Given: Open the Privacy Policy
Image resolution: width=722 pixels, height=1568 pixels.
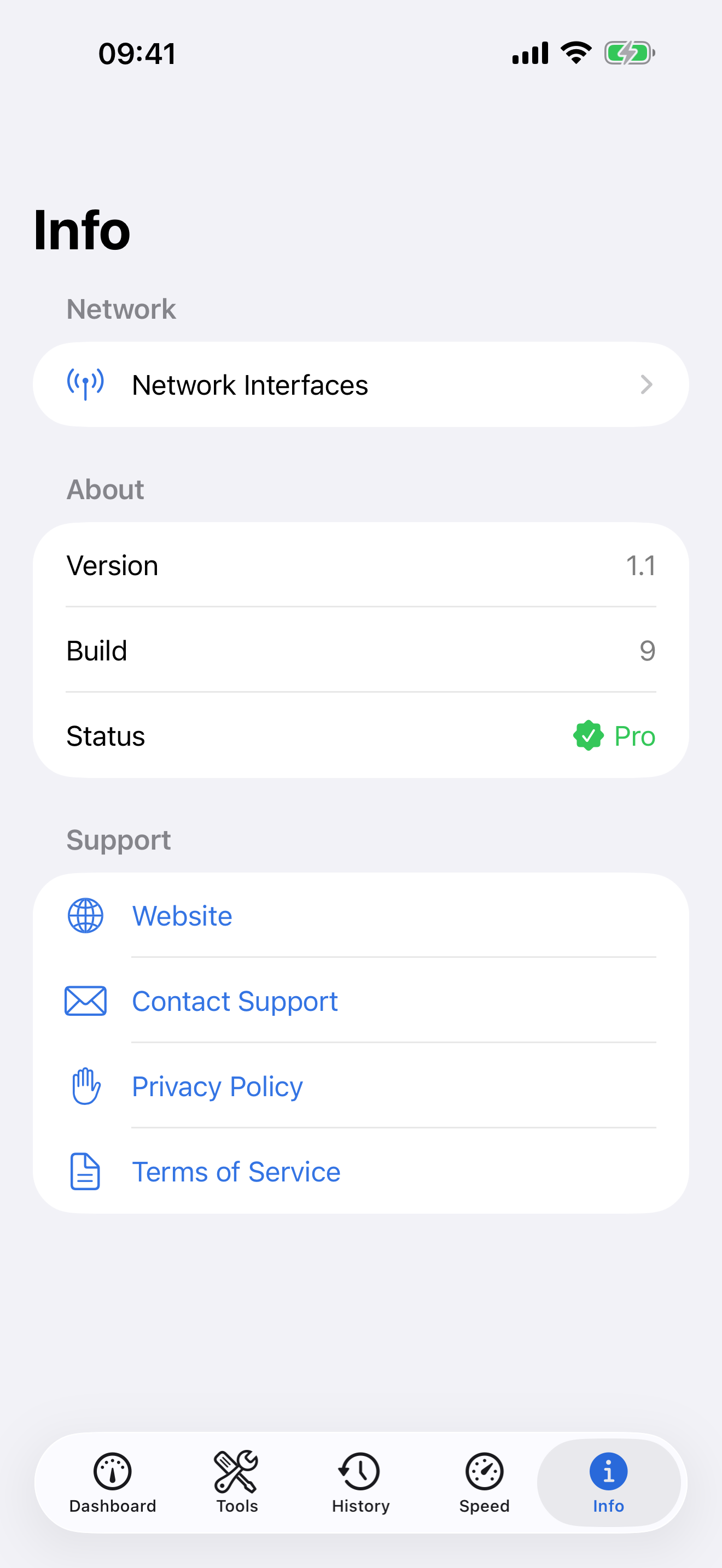Looking at the screenshot, I should [217, 1085].
